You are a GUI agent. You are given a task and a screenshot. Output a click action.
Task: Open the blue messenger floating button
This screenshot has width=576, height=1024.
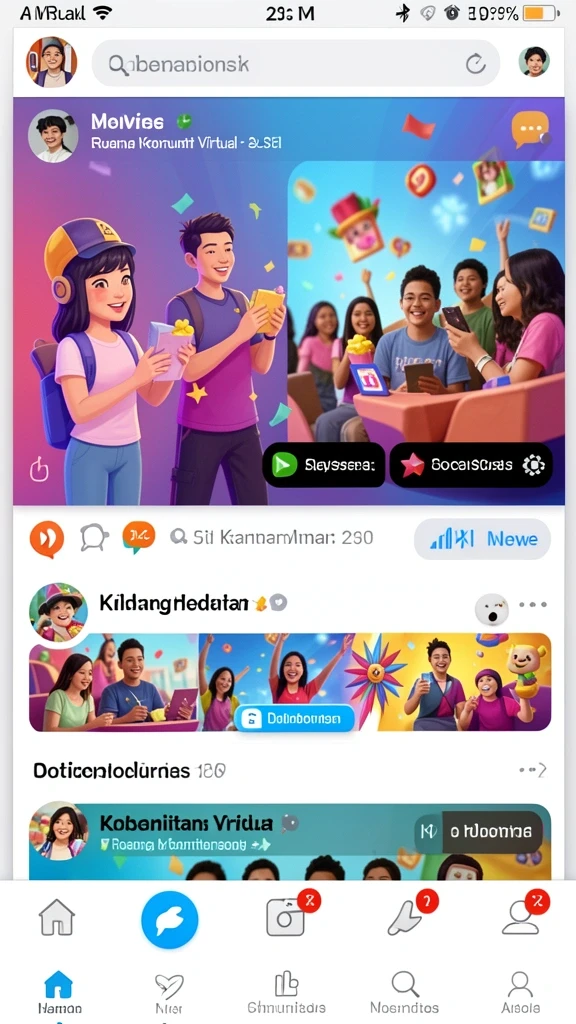click(170, 920)
